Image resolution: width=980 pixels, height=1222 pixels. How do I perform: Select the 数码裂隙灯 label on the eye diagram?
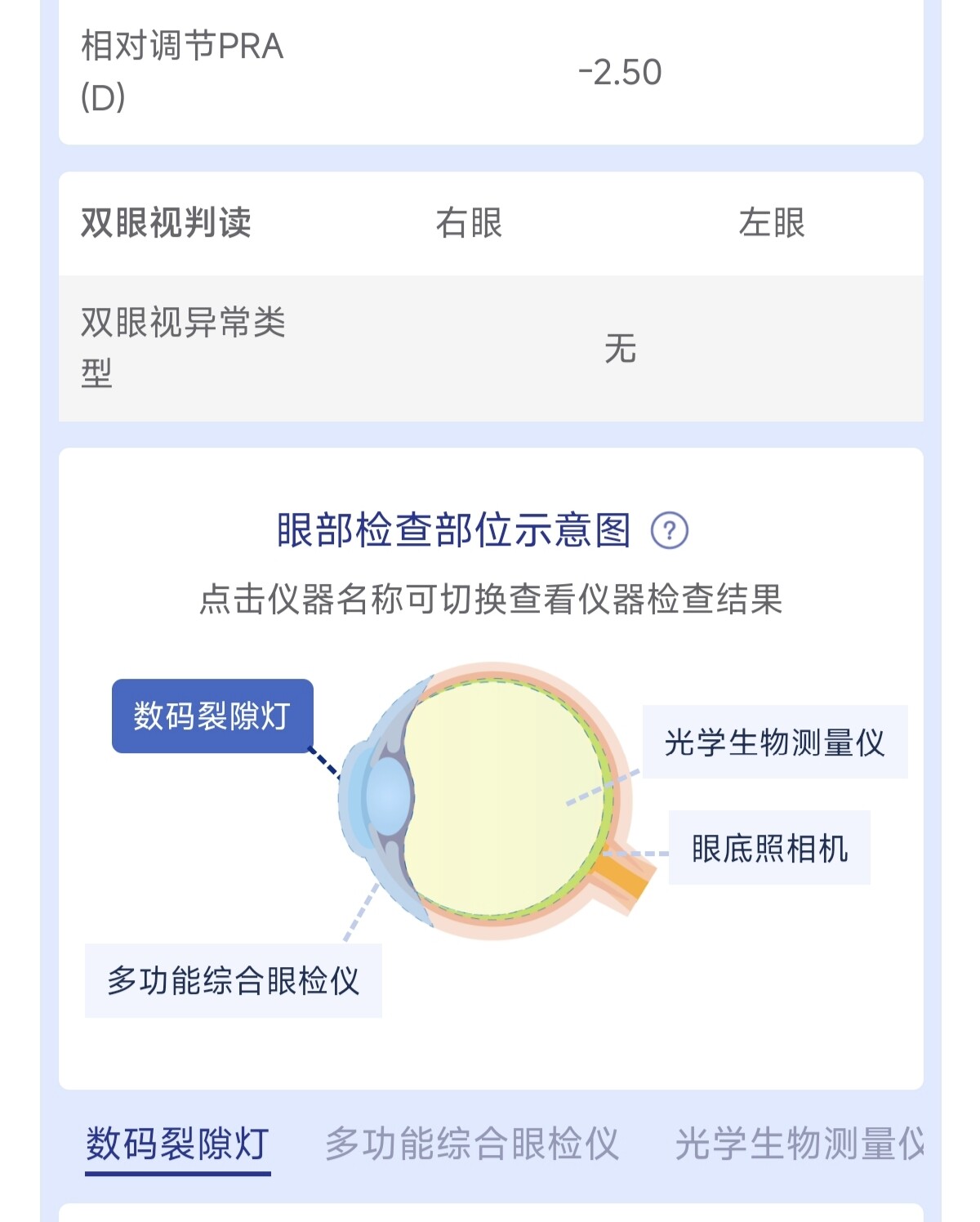[x=212, y=716]
